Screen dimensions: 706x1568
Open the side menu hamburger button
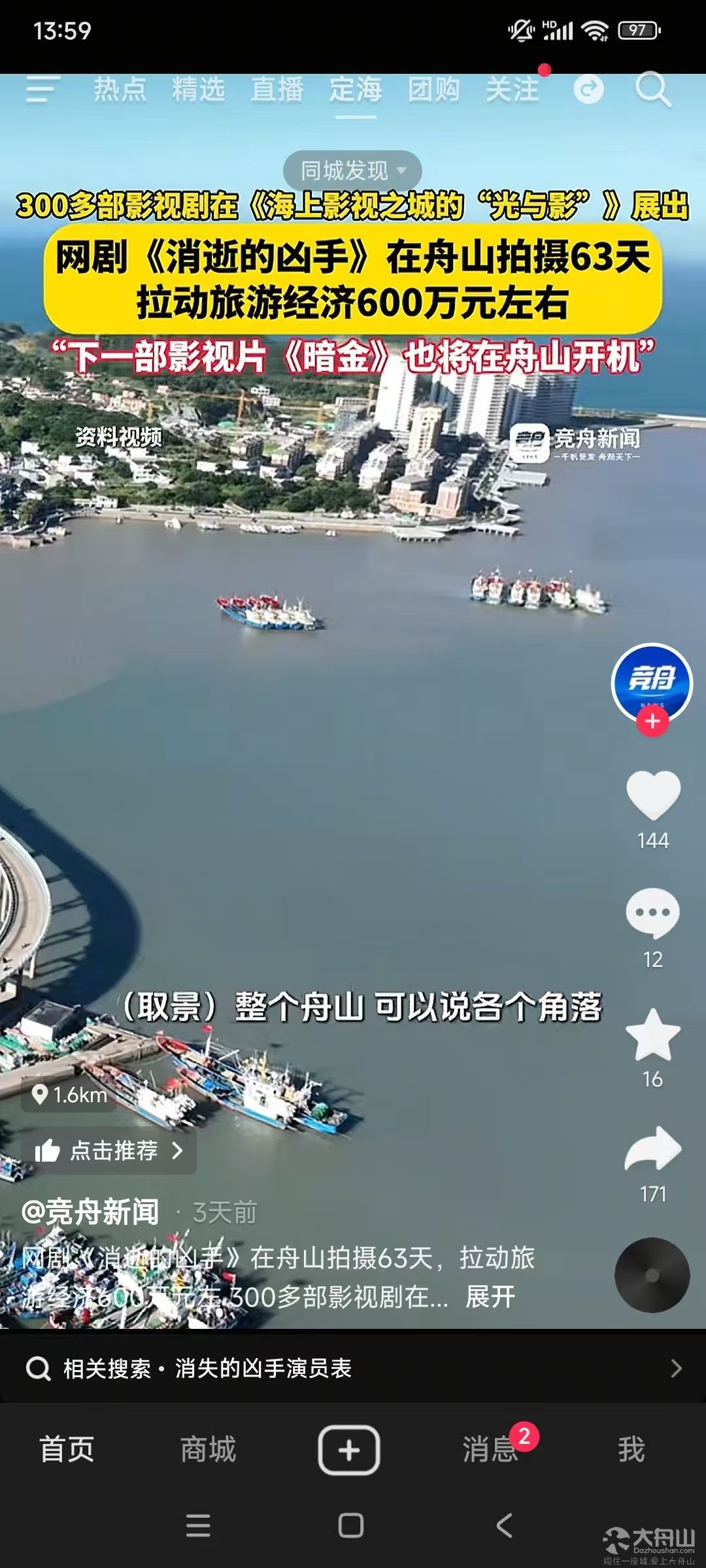pyautogui.click(x=43, y=89)
